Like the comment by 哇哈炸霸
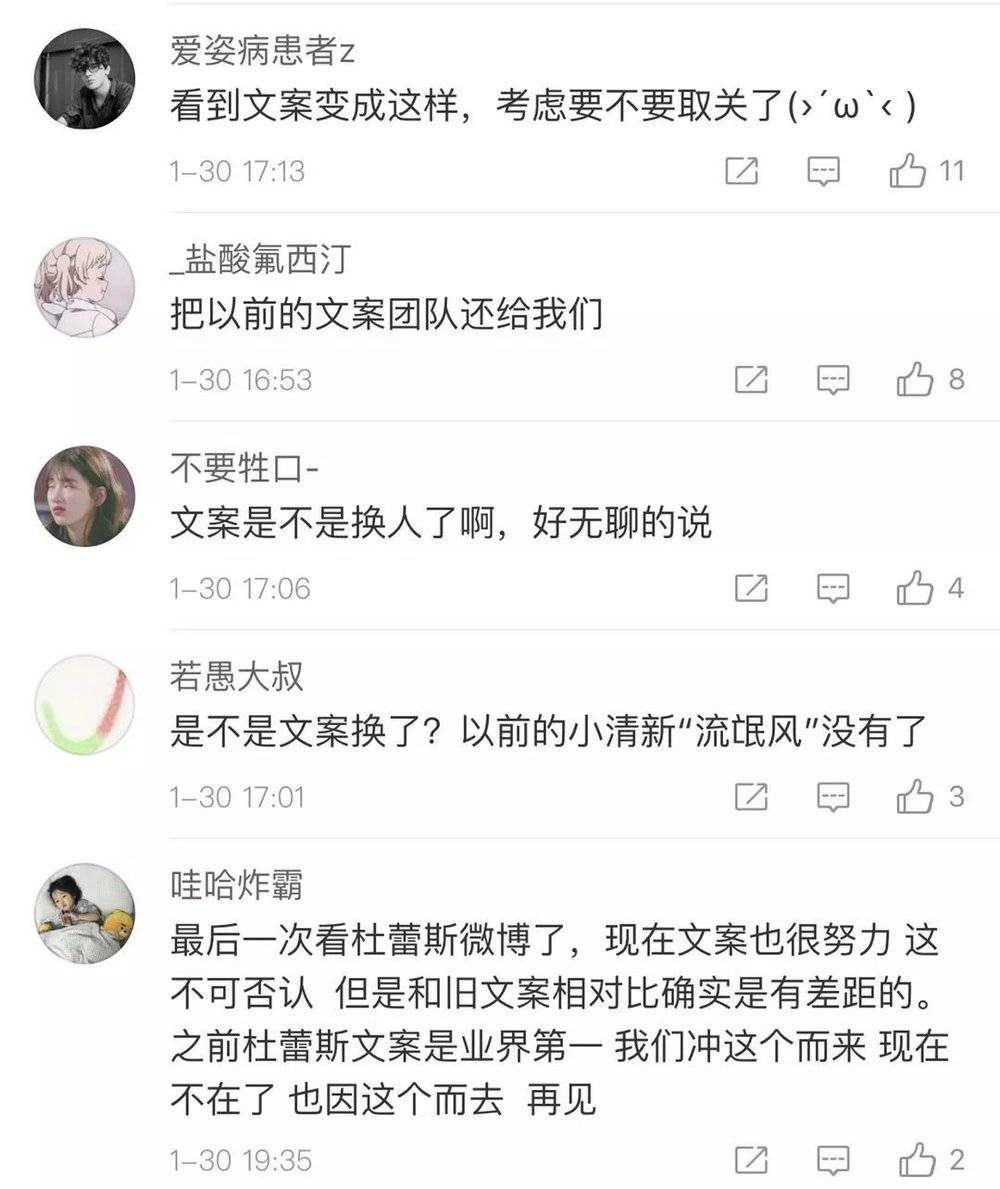The image size is (1000, 1189). (x=915, y=1160)
